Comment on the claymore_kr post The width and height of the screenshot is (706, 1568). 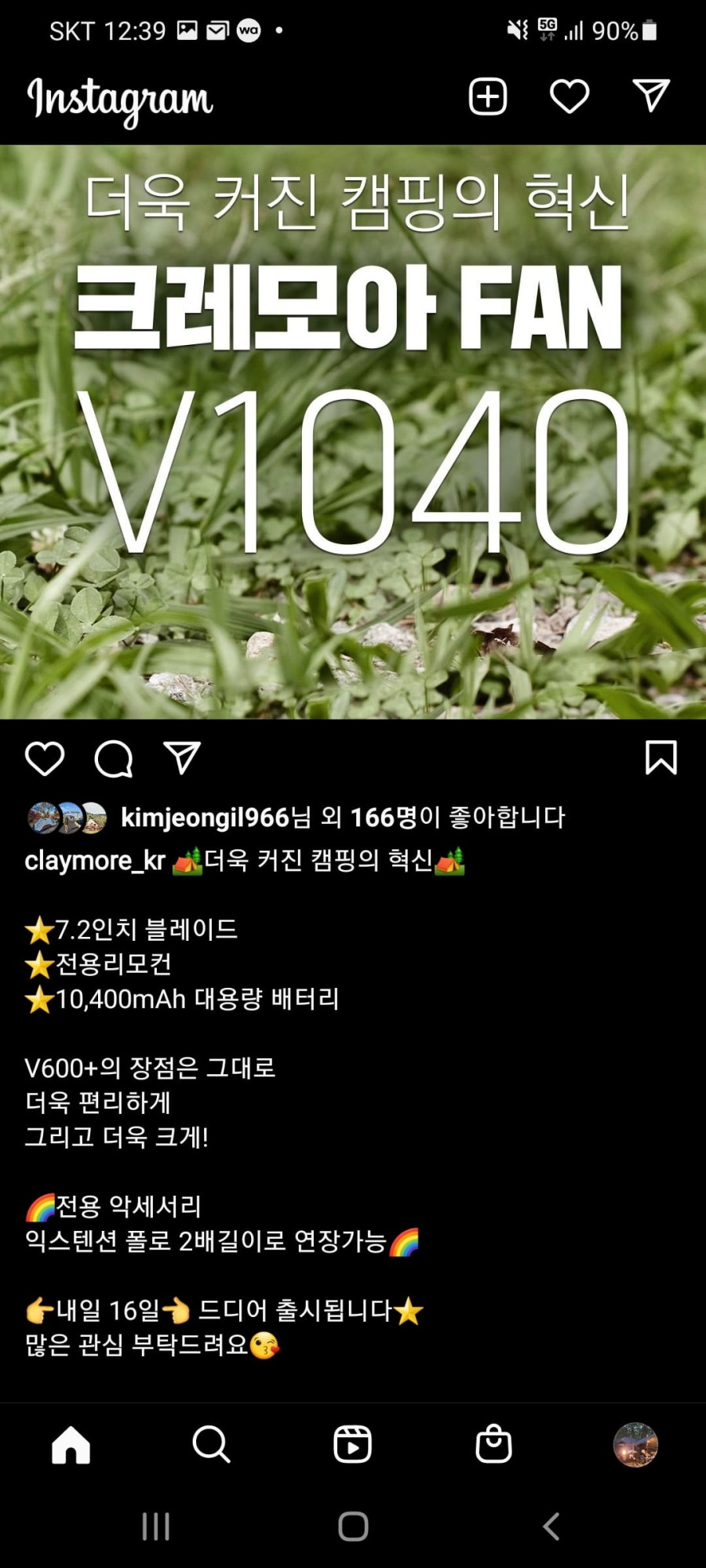114,758
